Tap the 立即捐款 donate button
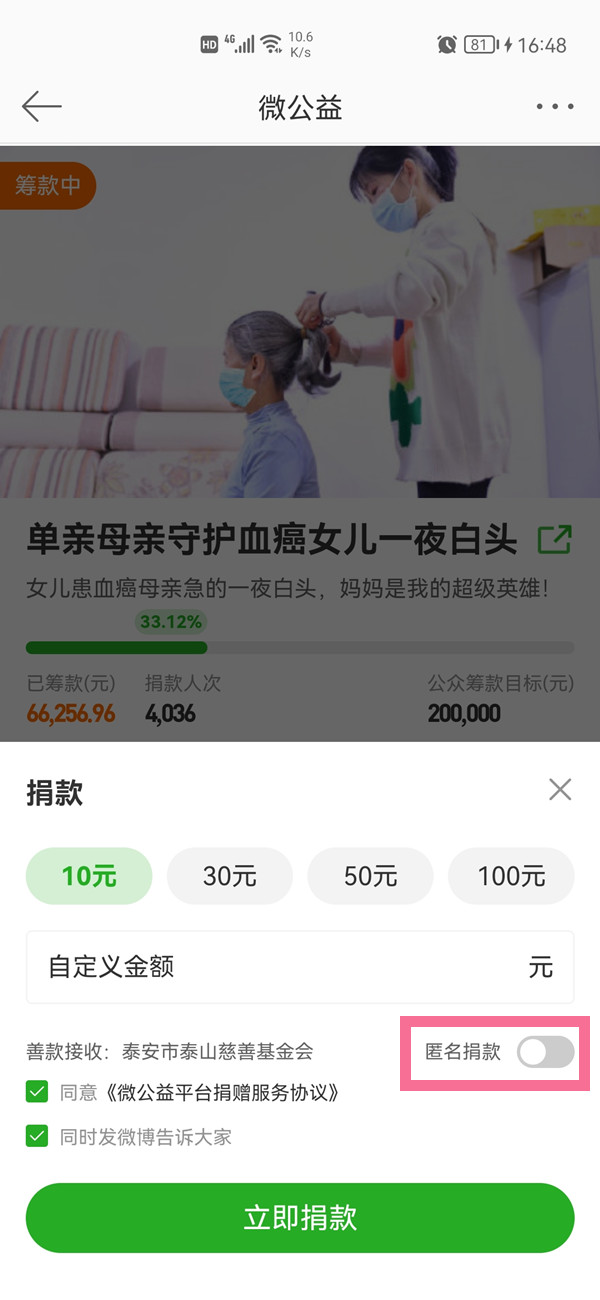The image size is (600, 1300). click(300, 1217)
